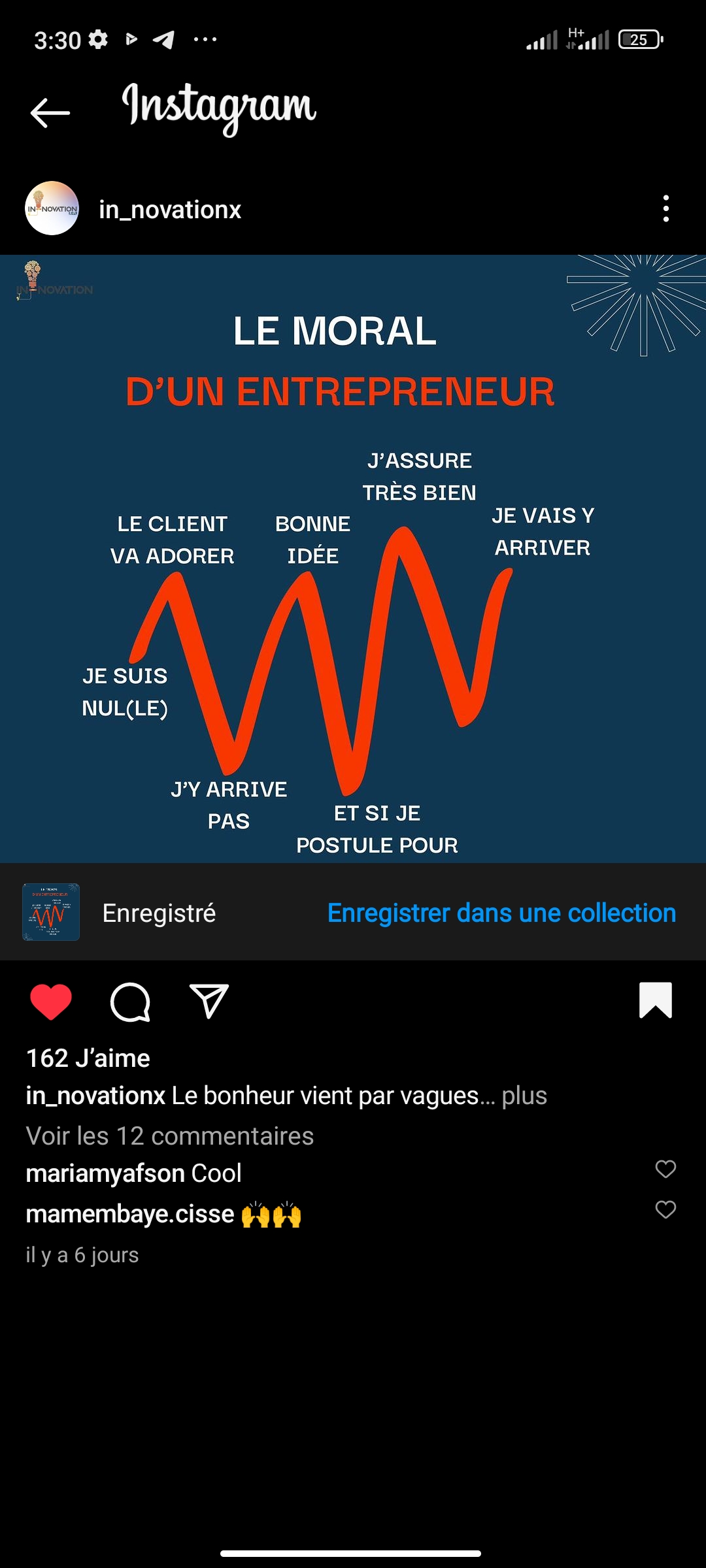Open the entrepreneur morale post image

353,559
